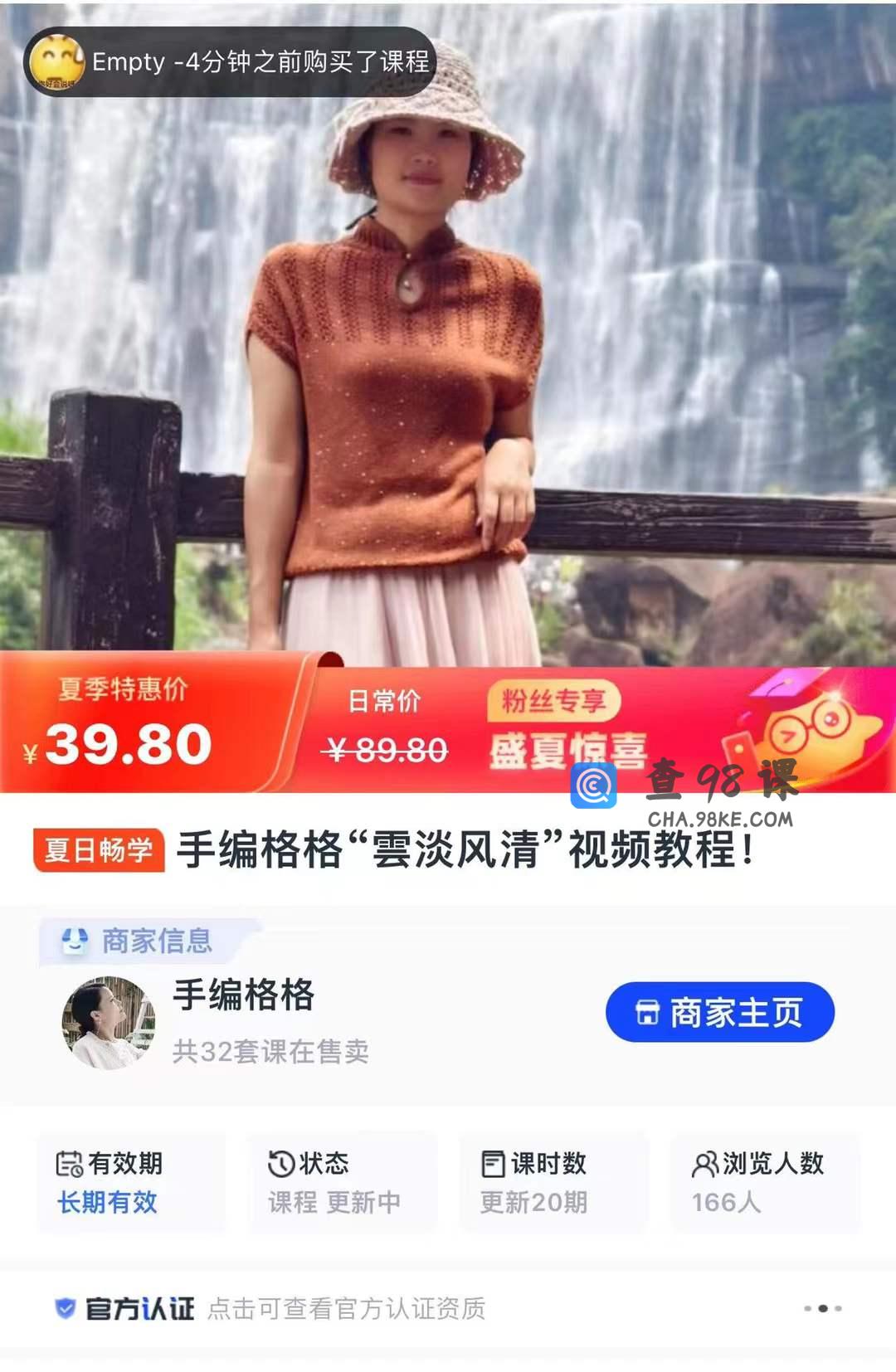Tap the Empty purchase notification bubble

(x=231, y=62)
